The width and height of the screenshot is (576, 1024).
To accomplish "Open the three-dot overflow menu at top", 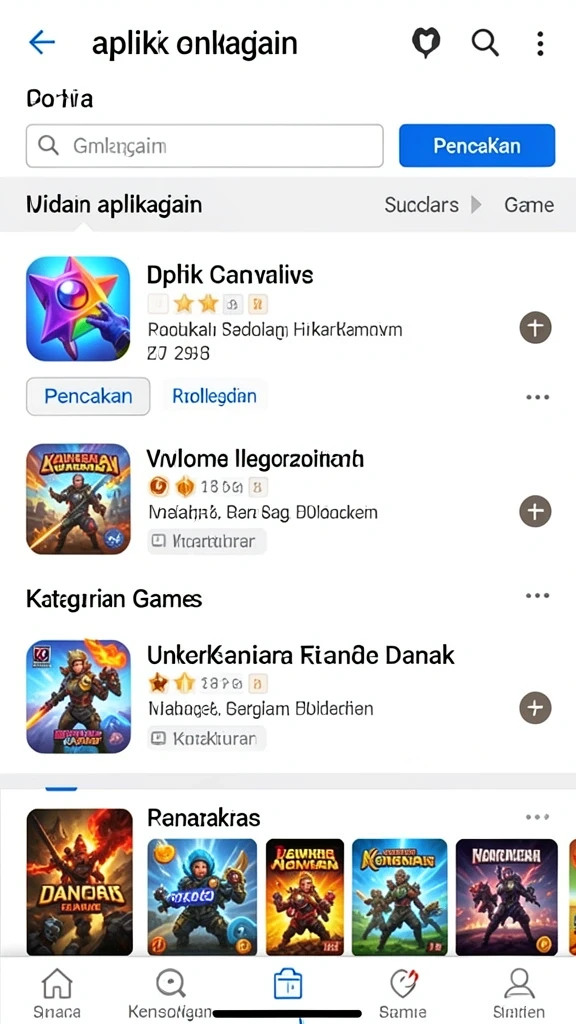I will [x=539, y=43].
